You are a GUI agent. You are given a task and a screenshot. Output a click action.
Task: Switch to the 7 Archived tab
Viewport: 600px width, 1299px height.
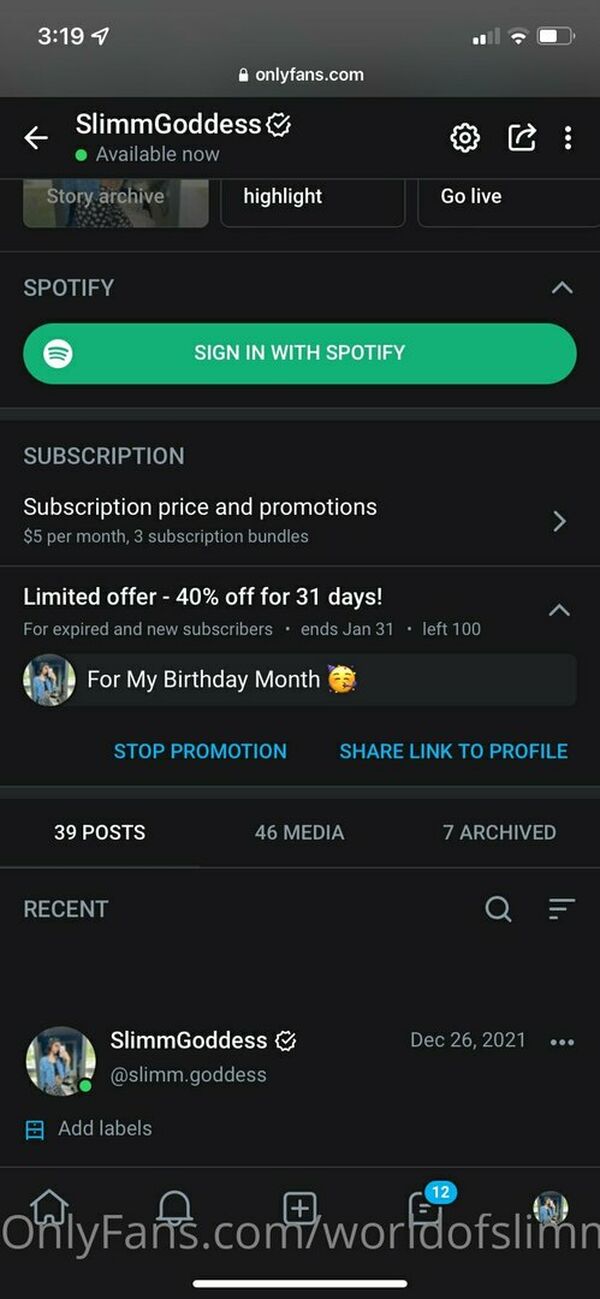[499, 832]
